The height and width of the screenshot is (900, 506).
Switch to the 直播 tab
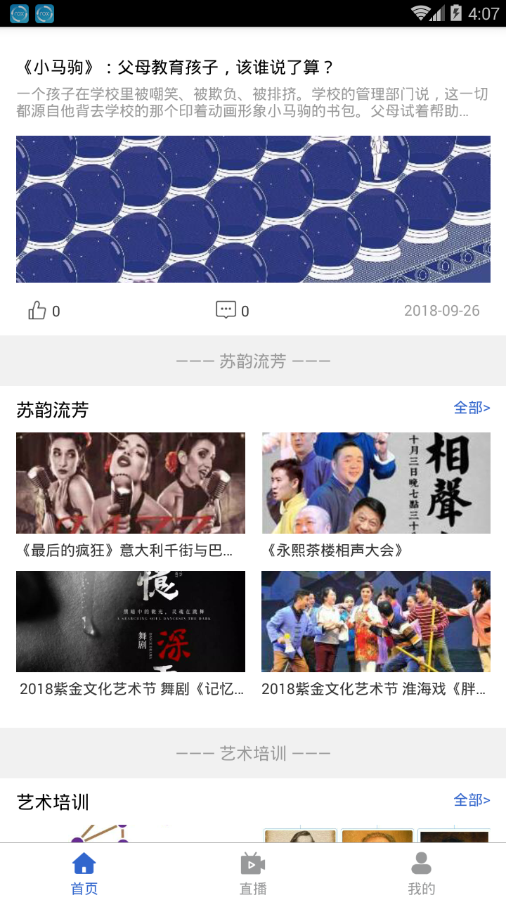pos(253,872)
